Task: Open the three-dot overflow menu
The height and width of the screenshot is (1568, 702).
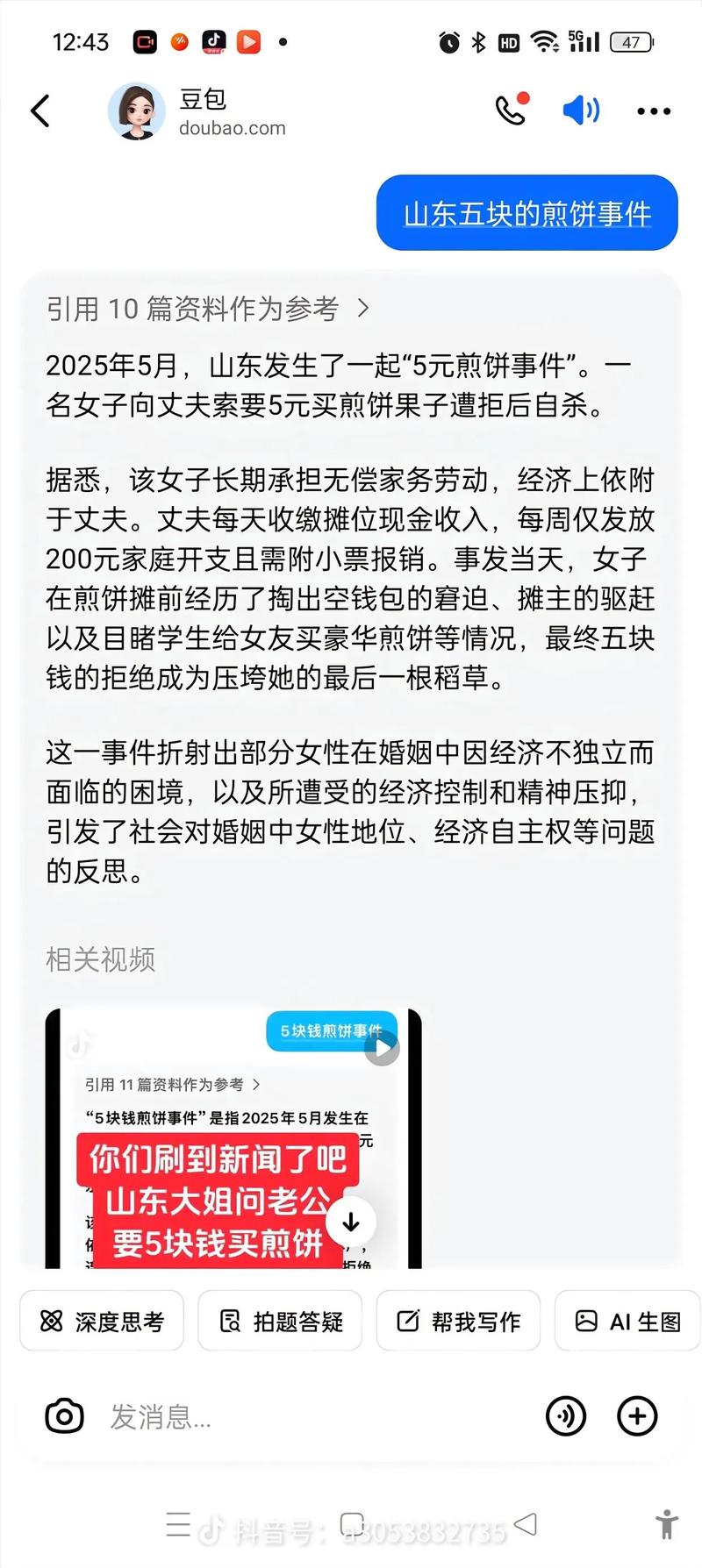Action: click(654, 111)
